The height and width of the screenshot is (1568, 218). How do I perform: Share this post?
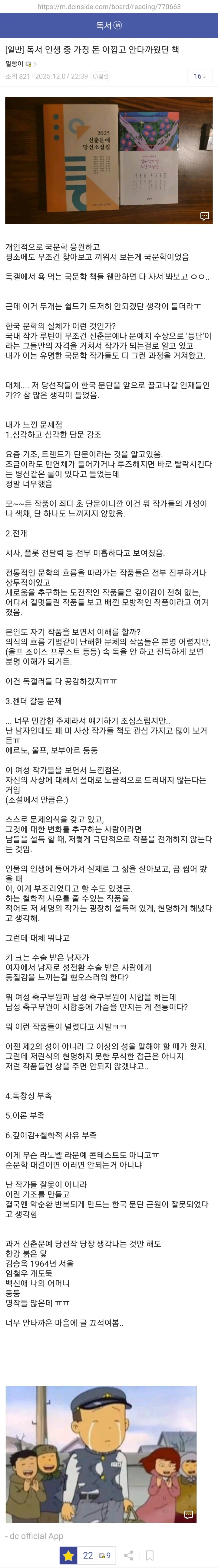[129, 1550]
